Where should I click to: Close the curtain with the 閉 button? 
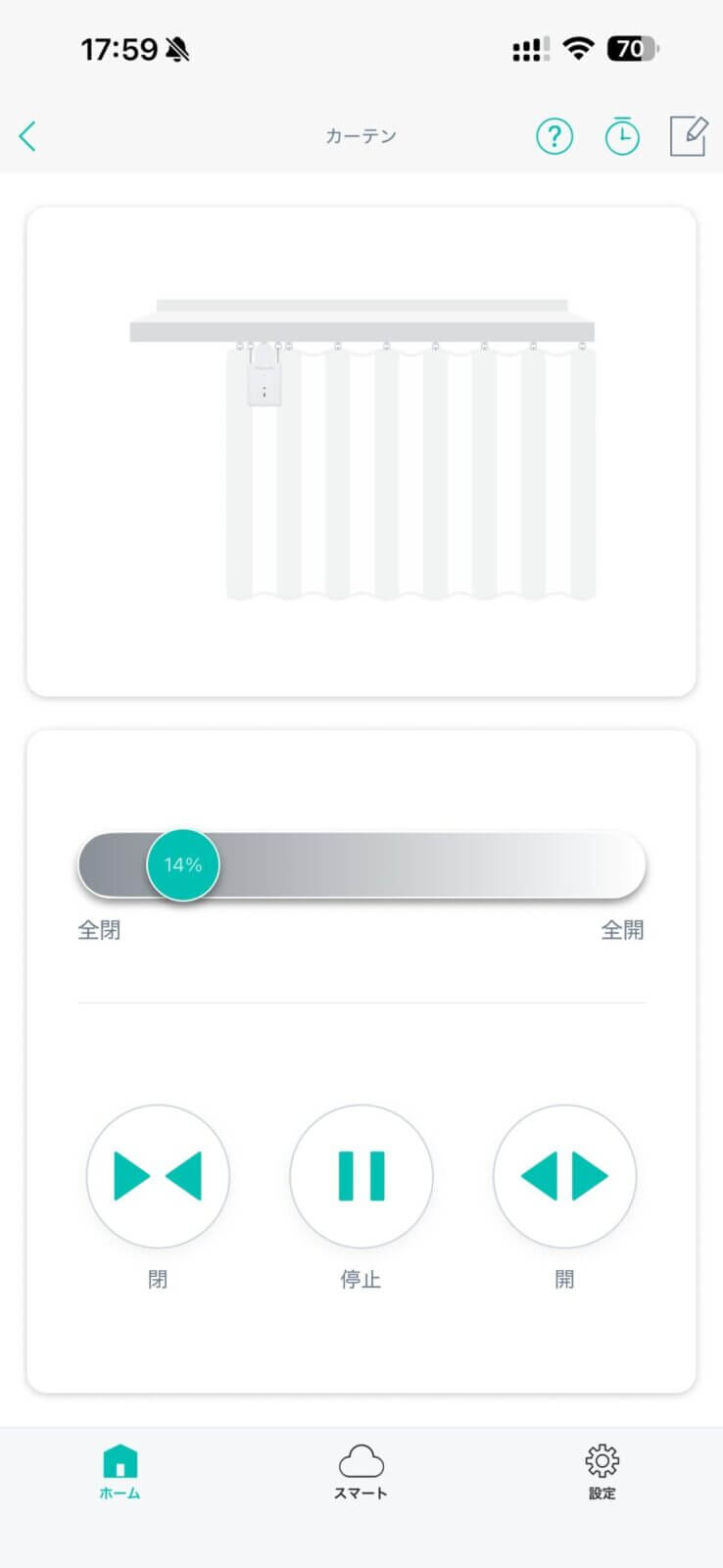point(158,1176)
